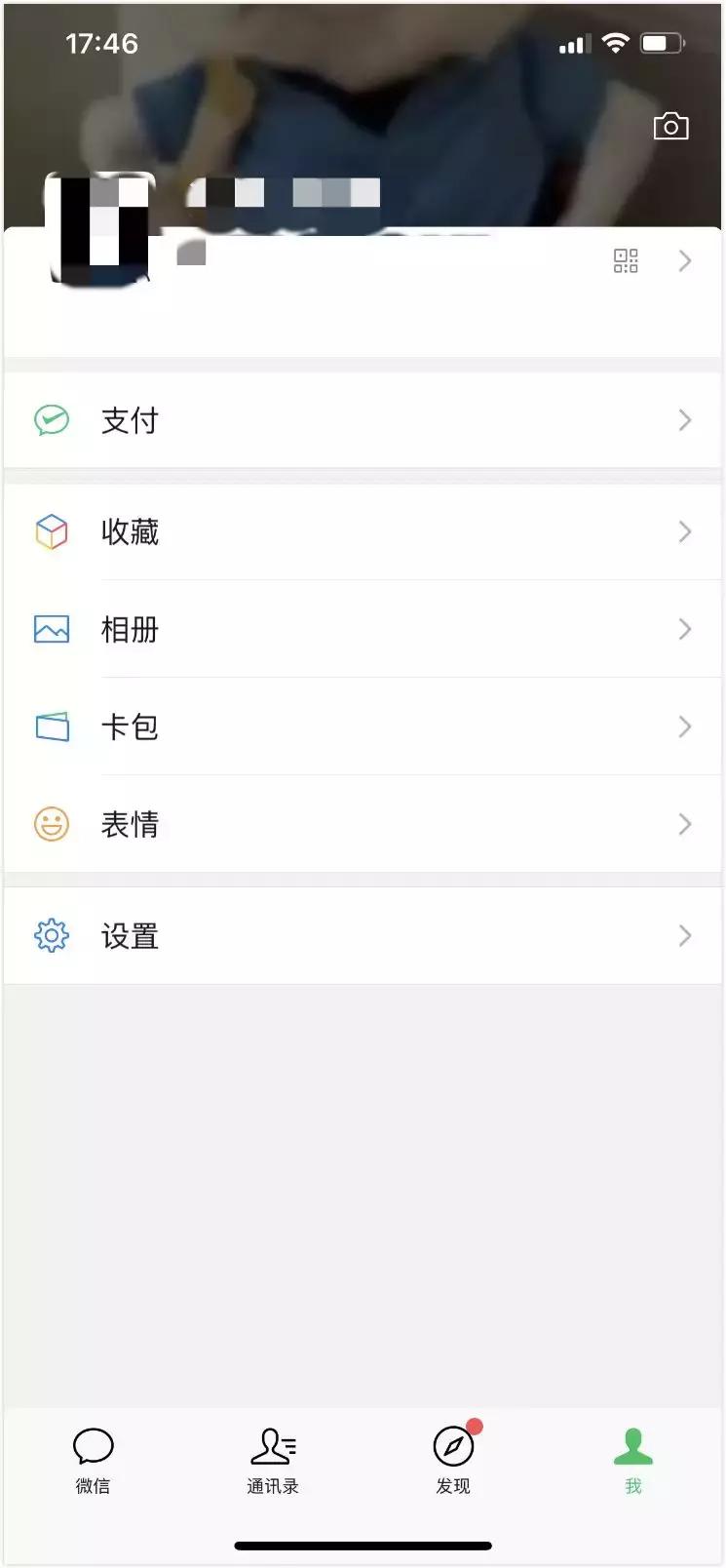Tap the QR code icon next to profile
This screenshot has width=726, height=1568.
[x=626, y=260]
